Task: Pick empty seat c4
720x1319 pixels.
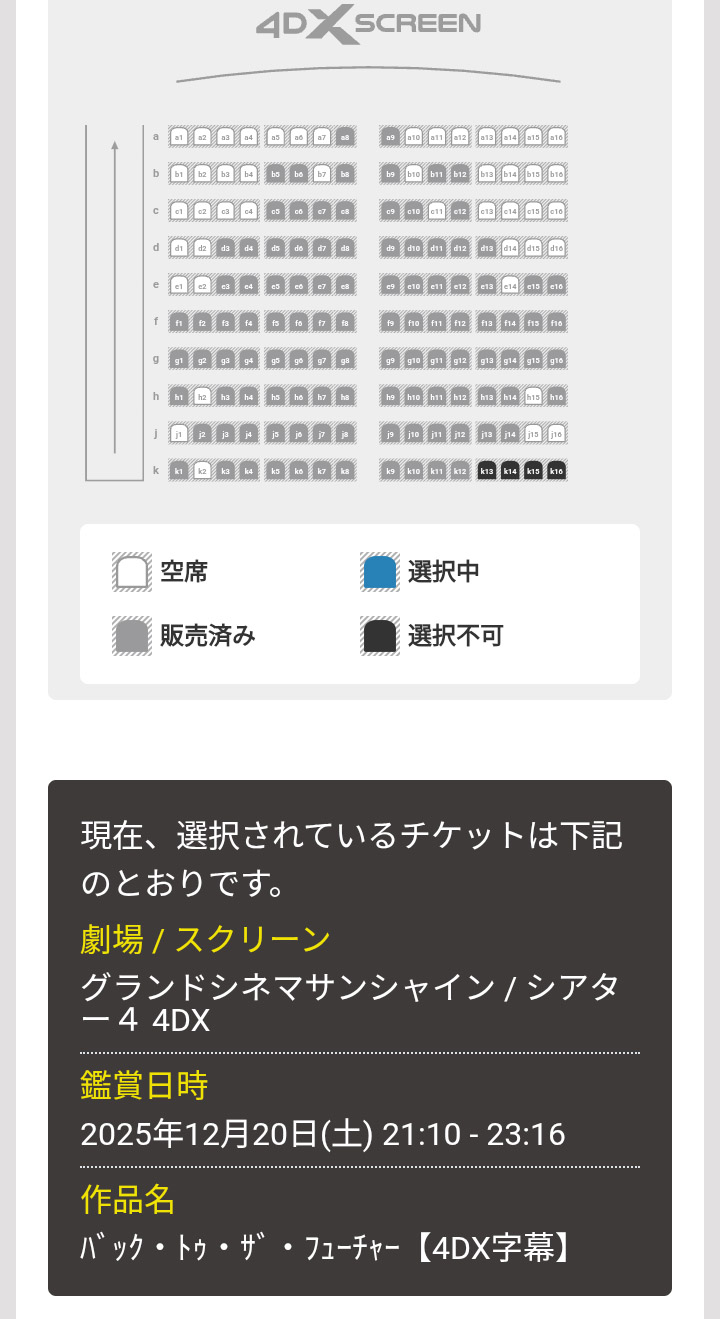Action: pyautogui.click(x=249, y=211)
